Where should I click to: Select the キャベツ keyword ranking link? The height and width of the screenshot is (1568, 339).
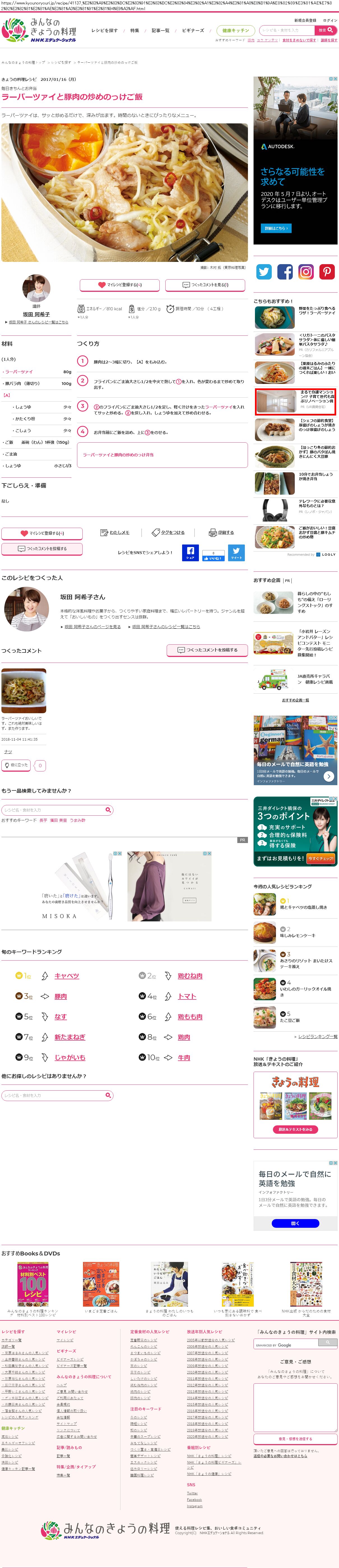[66, 976]
